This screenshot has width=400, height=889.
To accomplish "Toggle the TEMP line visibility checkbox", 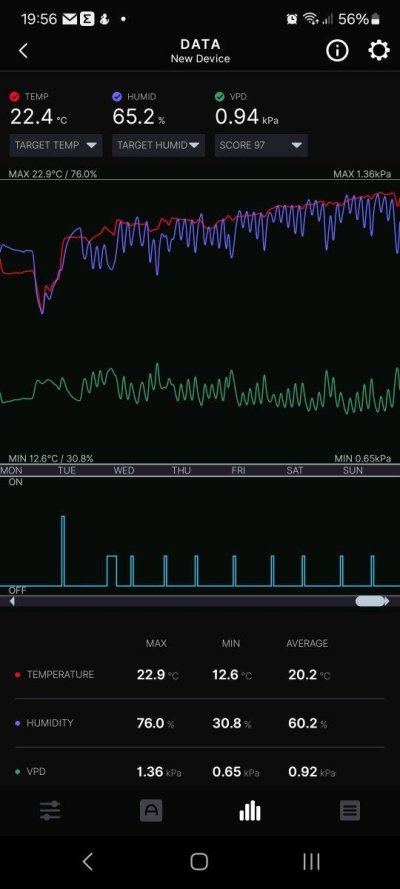I will click(15, 97).
